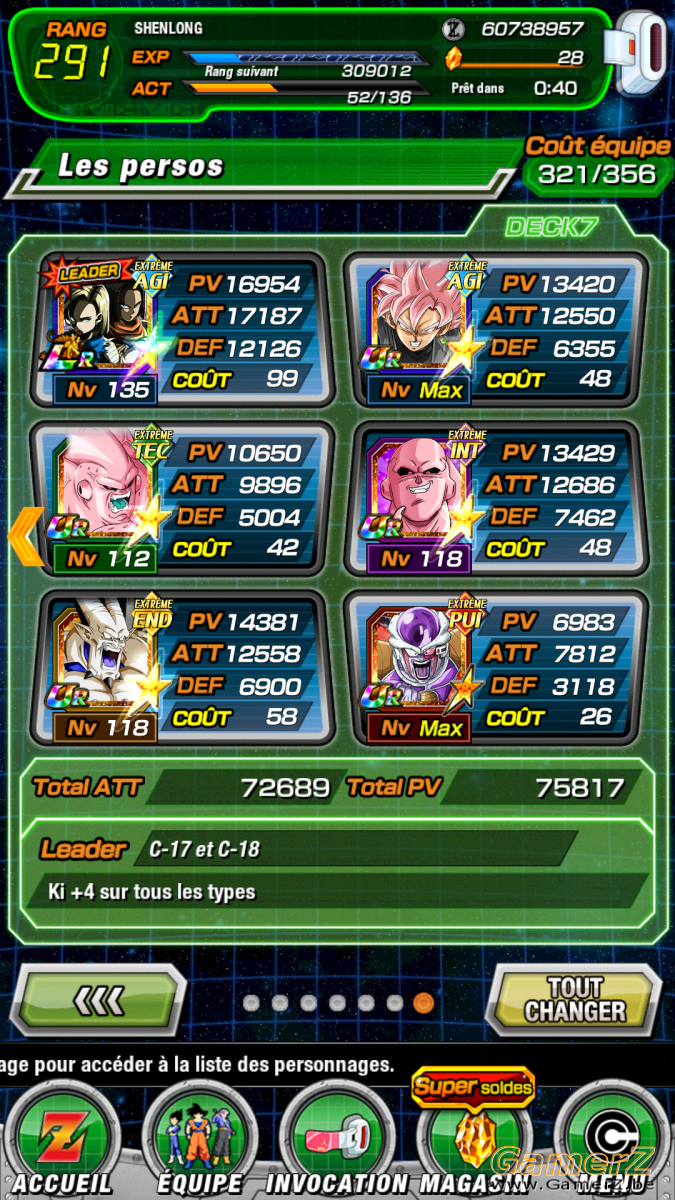The width and height of the screenshot is (675, 1200).
Task: Tap the orange left arrow to previous deck
Action: (x=24, y=536)
